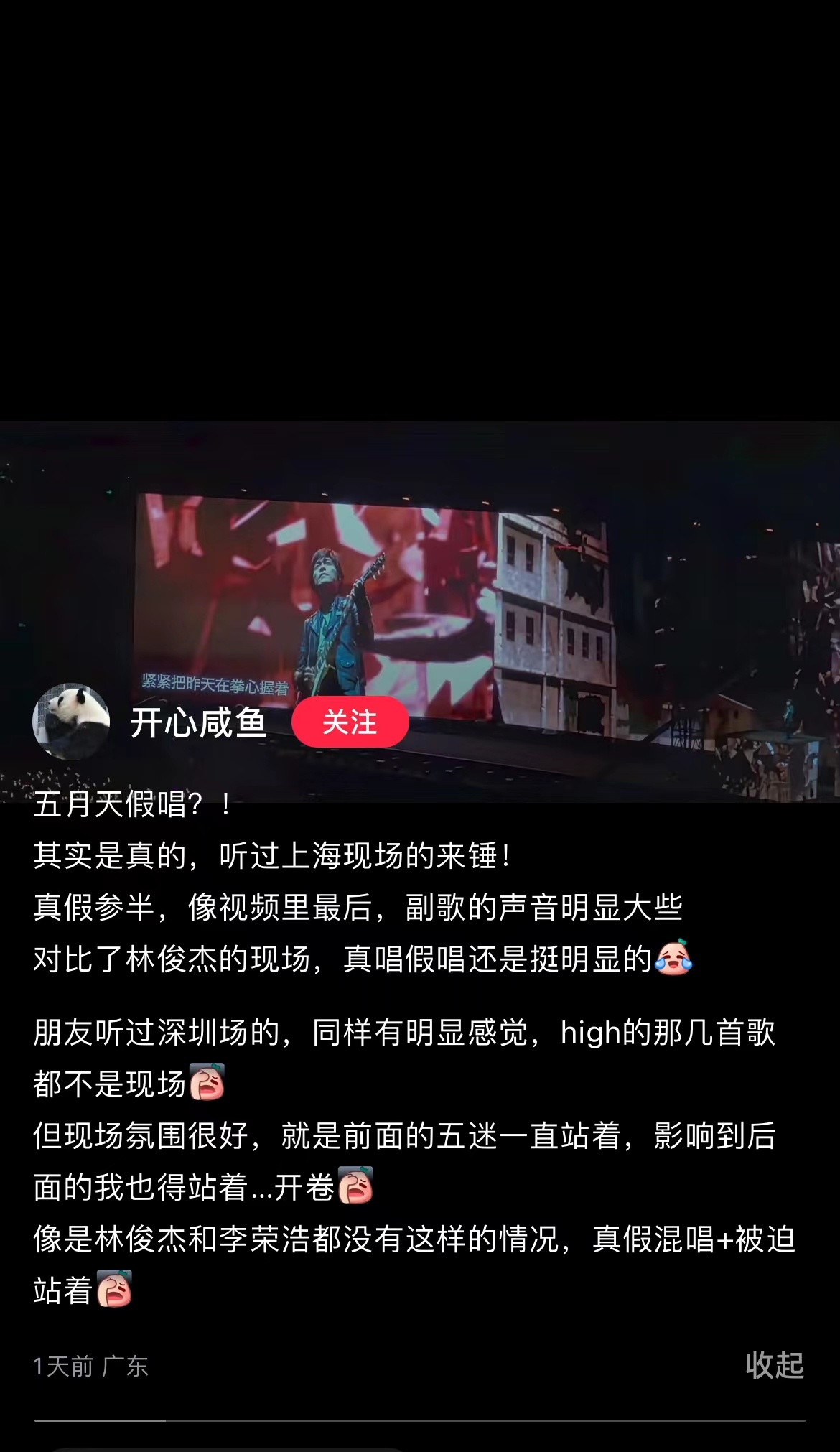
Task: Follow the user 开心咸鱼
Action: [x=350, y=722]
